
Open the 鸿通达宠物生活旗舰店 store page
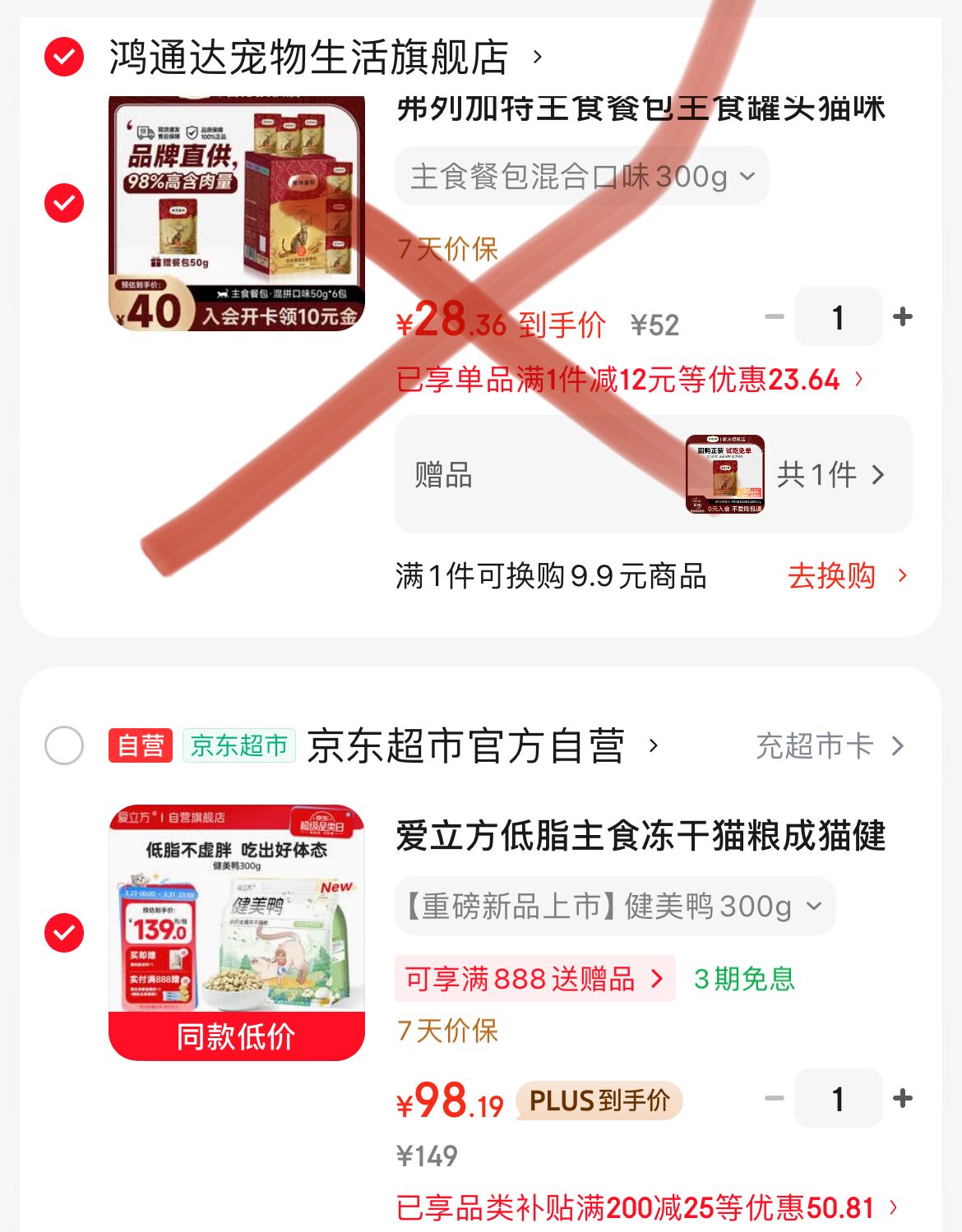tap(309, 58)
